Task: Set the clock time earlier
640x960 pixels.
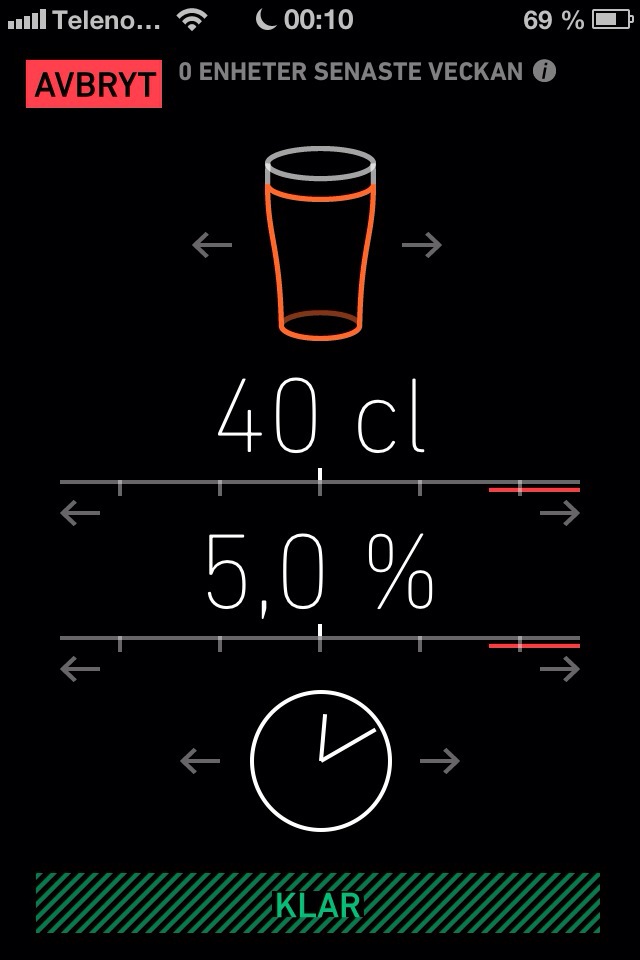Action: tap(200, 761)
